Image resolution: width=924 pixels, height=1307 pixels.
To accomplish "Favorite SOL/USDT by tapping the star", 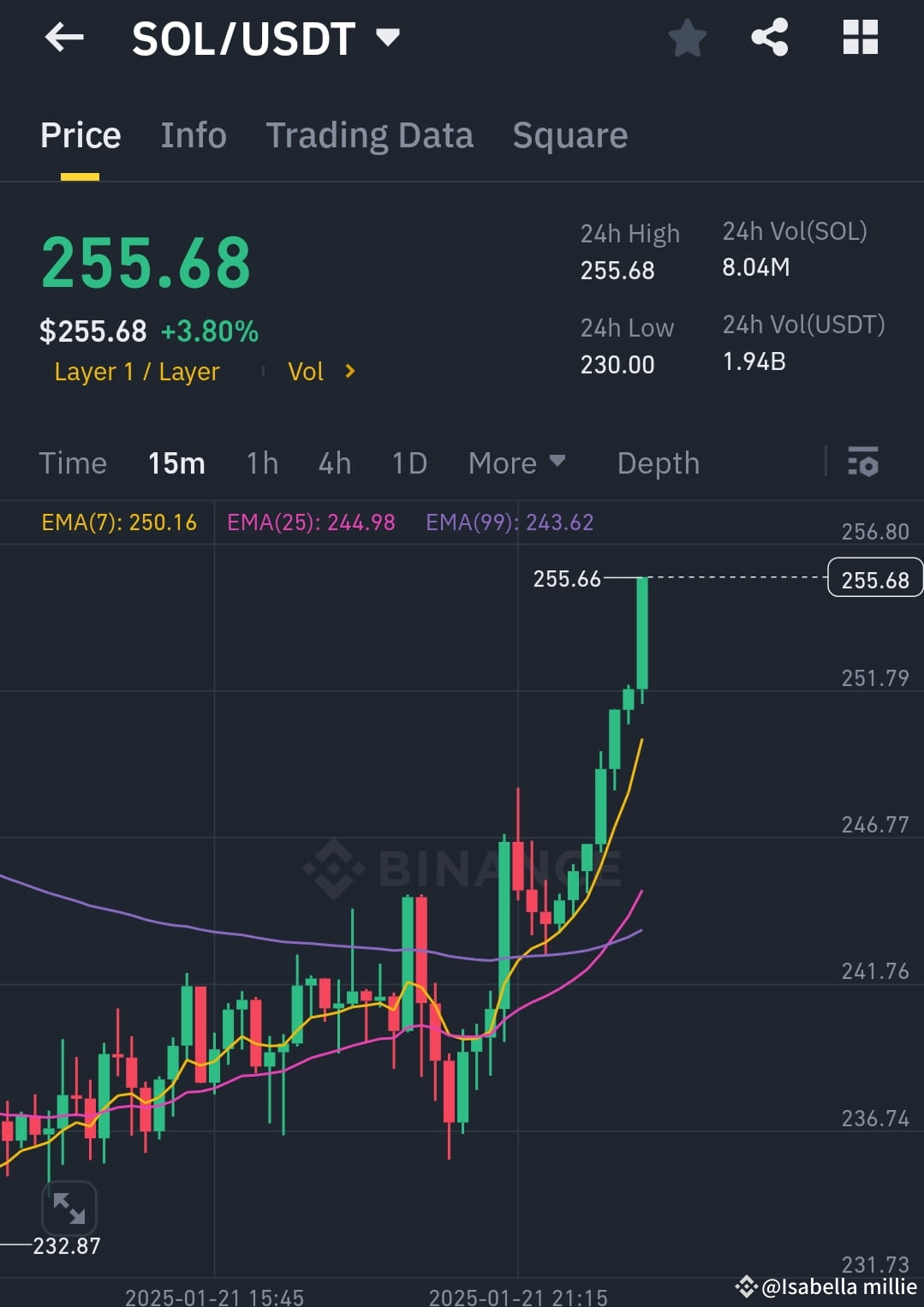I will tap(687, 37).
